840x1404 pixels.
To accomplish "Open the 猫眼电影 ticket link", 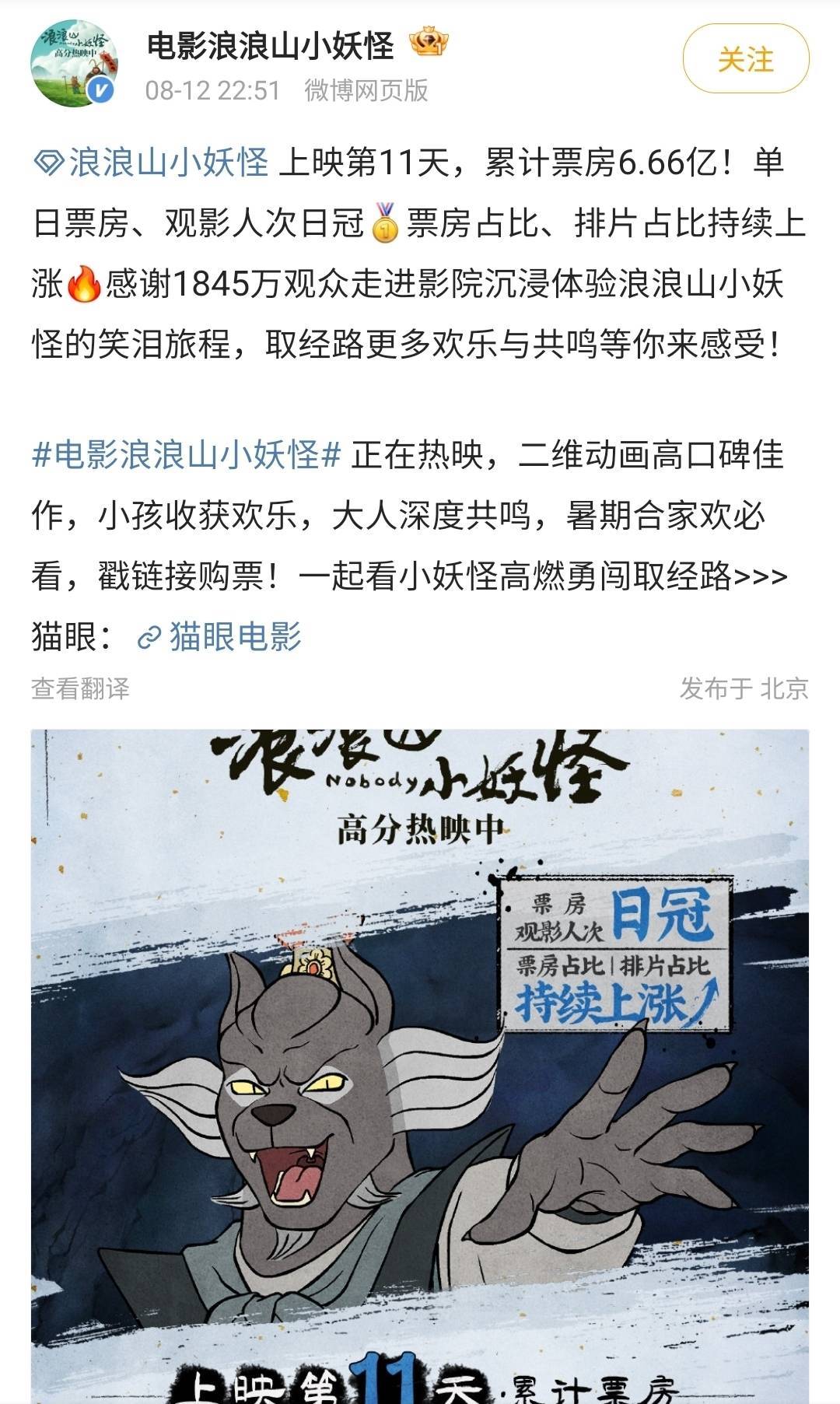I will click(221, 636).
